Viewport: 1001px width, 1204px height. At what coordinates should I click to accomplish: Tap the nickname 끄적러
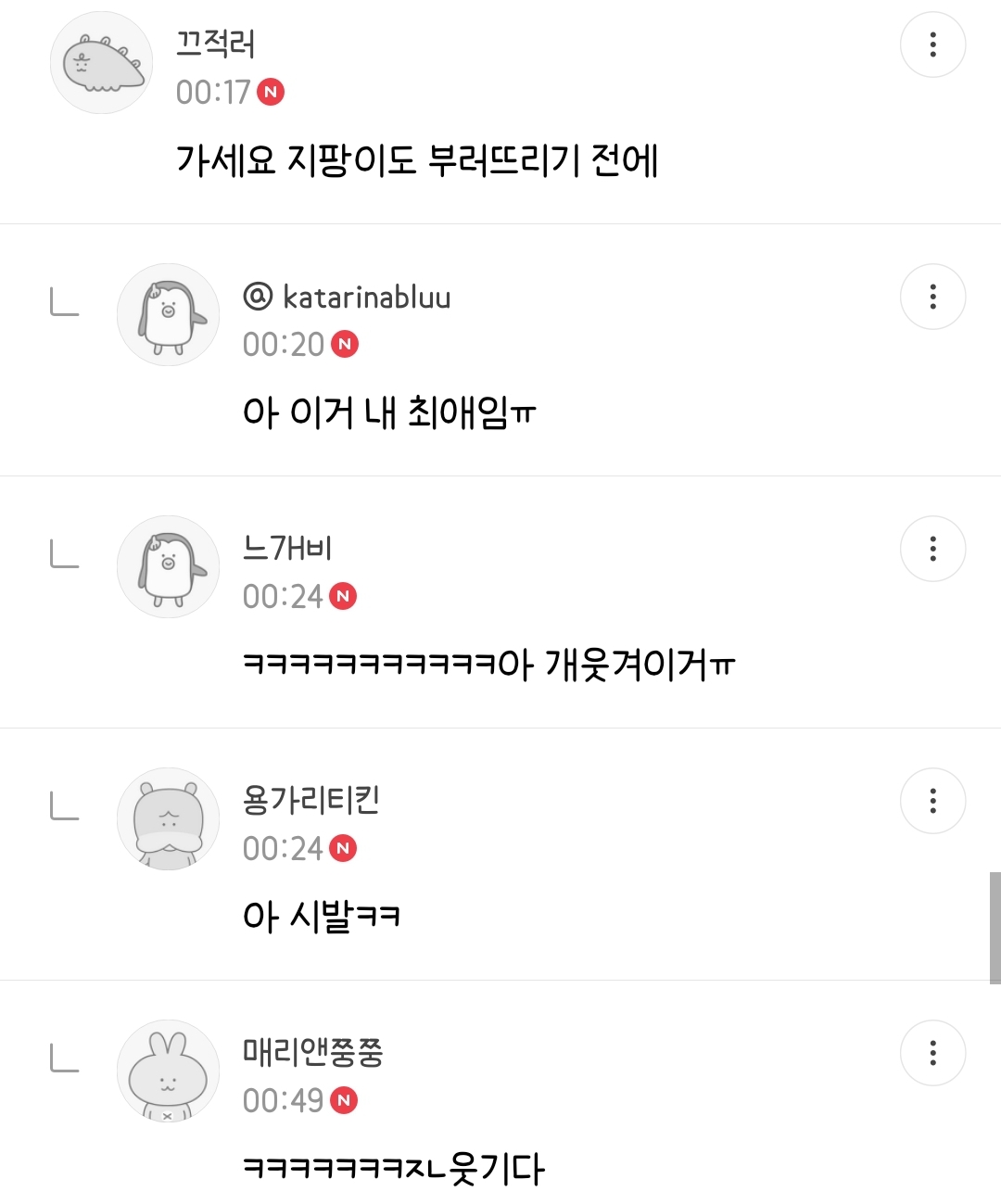215,44
